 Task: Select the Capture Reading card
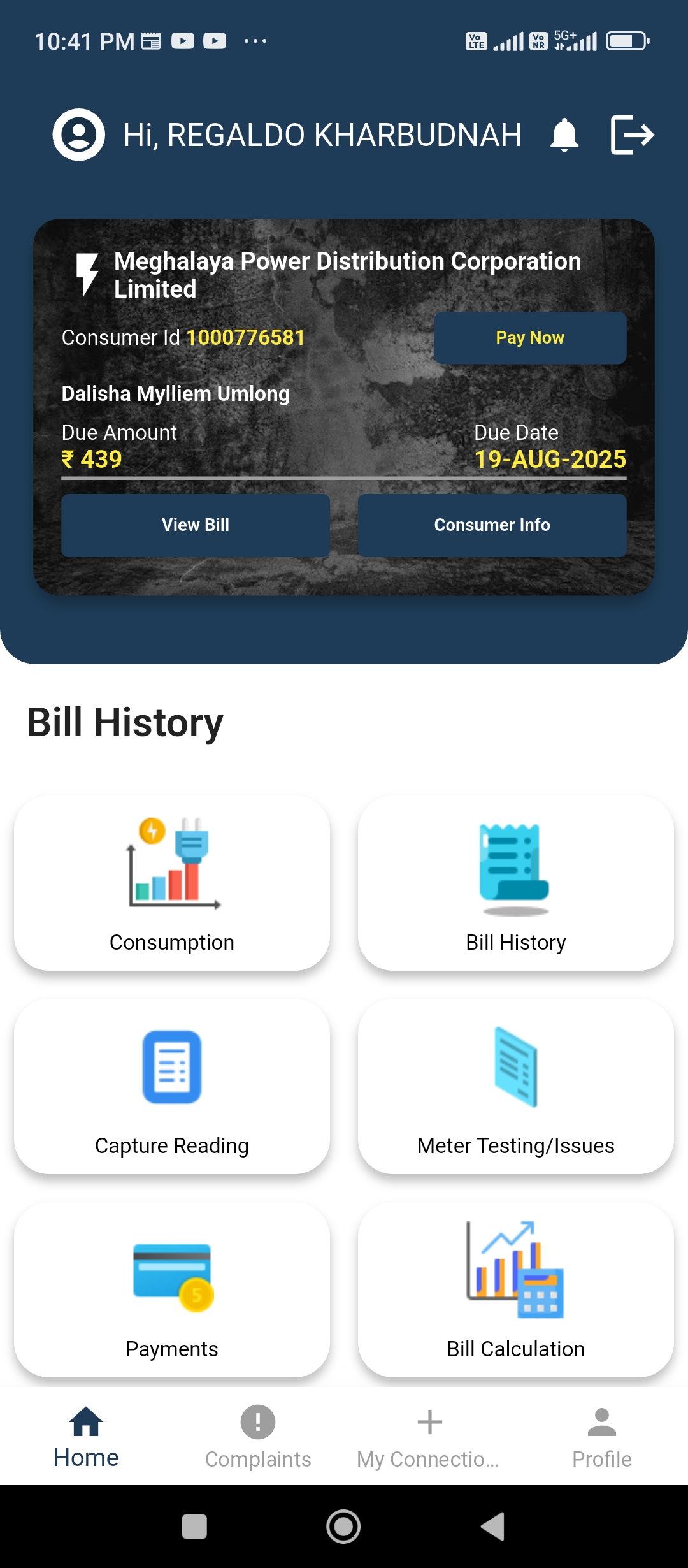172,1086
